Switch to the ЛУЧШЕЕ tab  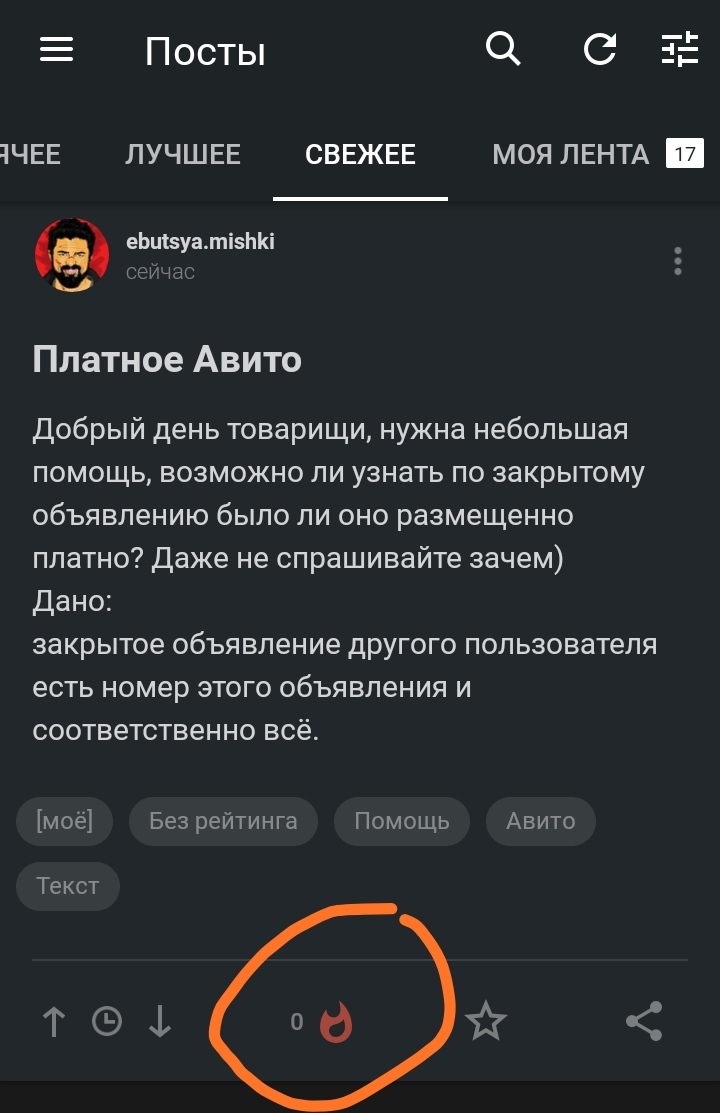click(x=183, y=154)
